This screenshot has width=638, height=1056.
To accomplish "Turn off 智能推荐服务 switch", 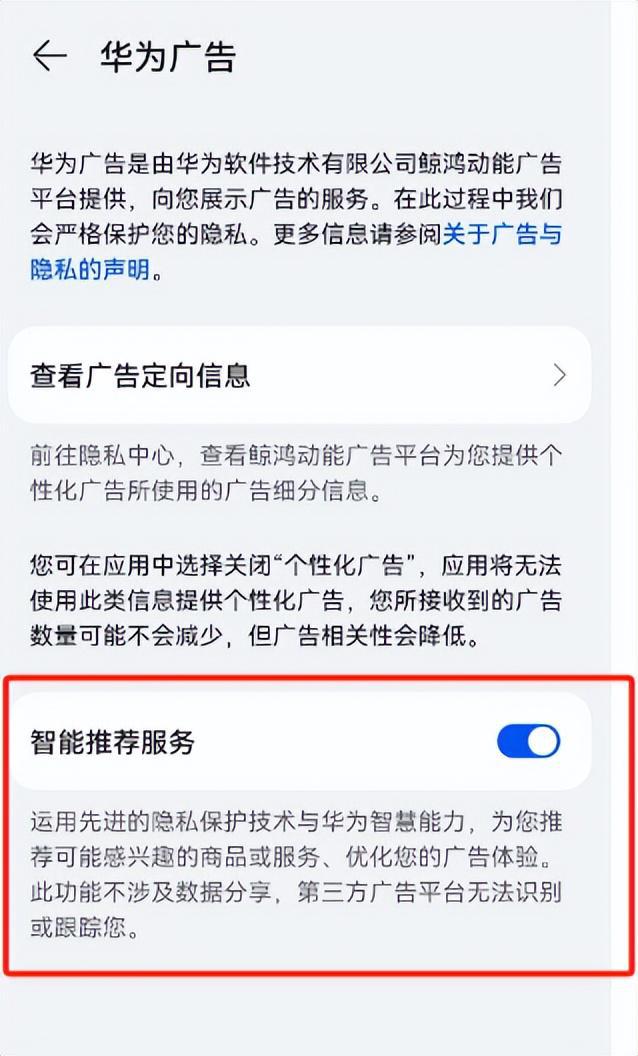I will click(528, 742).
